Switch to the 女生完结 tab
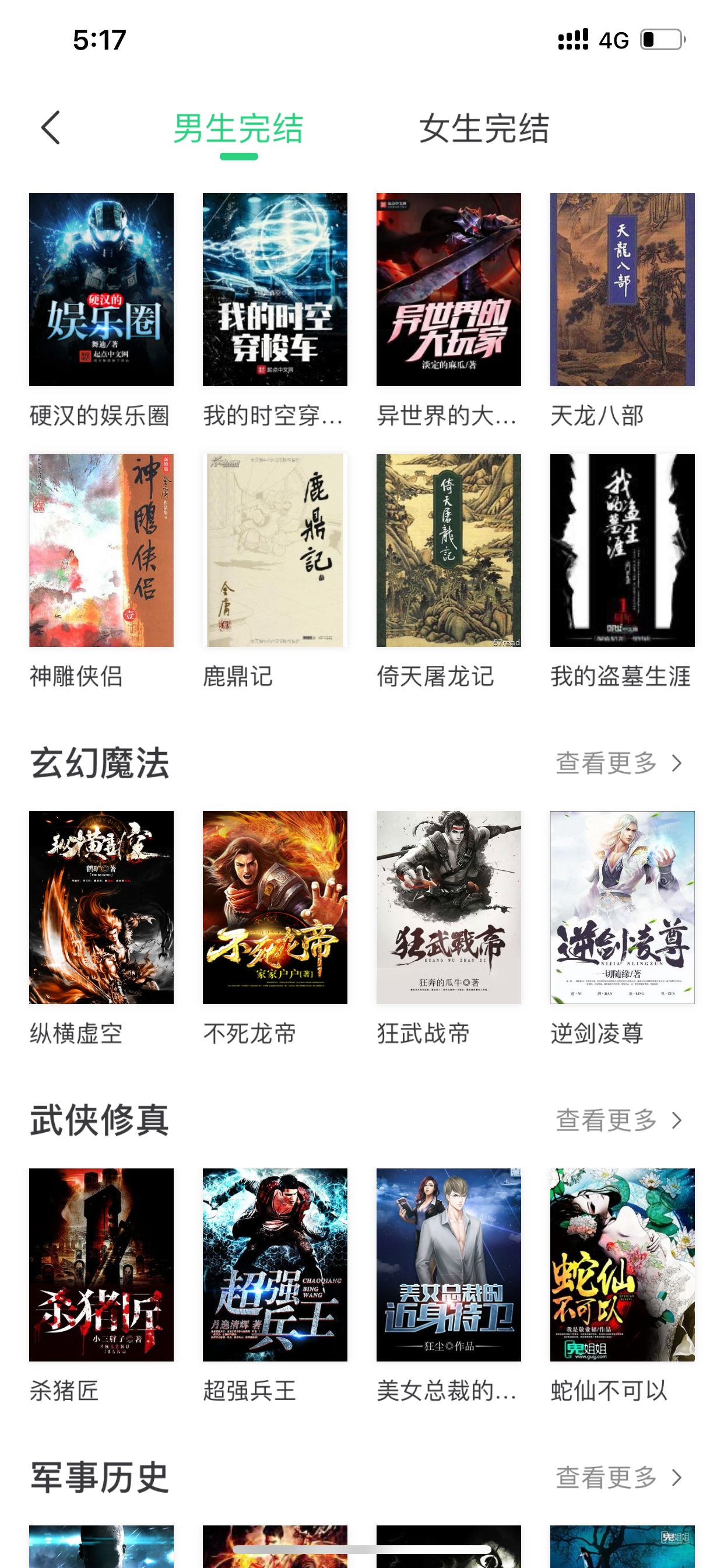The image size is (724, 1568). click(484, 128)
